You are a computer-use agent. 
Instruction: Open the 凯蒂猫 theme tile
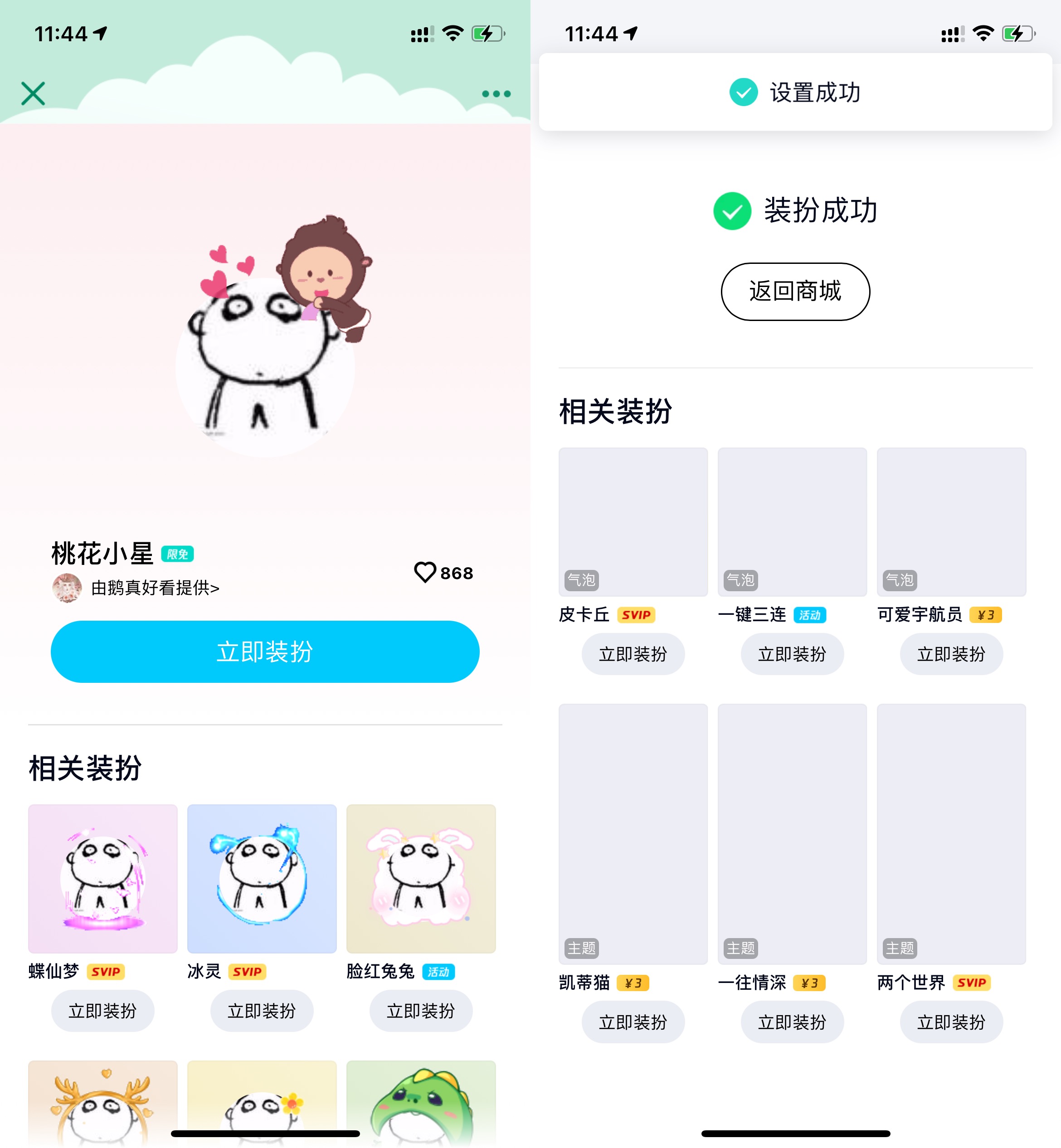(633, 833)
